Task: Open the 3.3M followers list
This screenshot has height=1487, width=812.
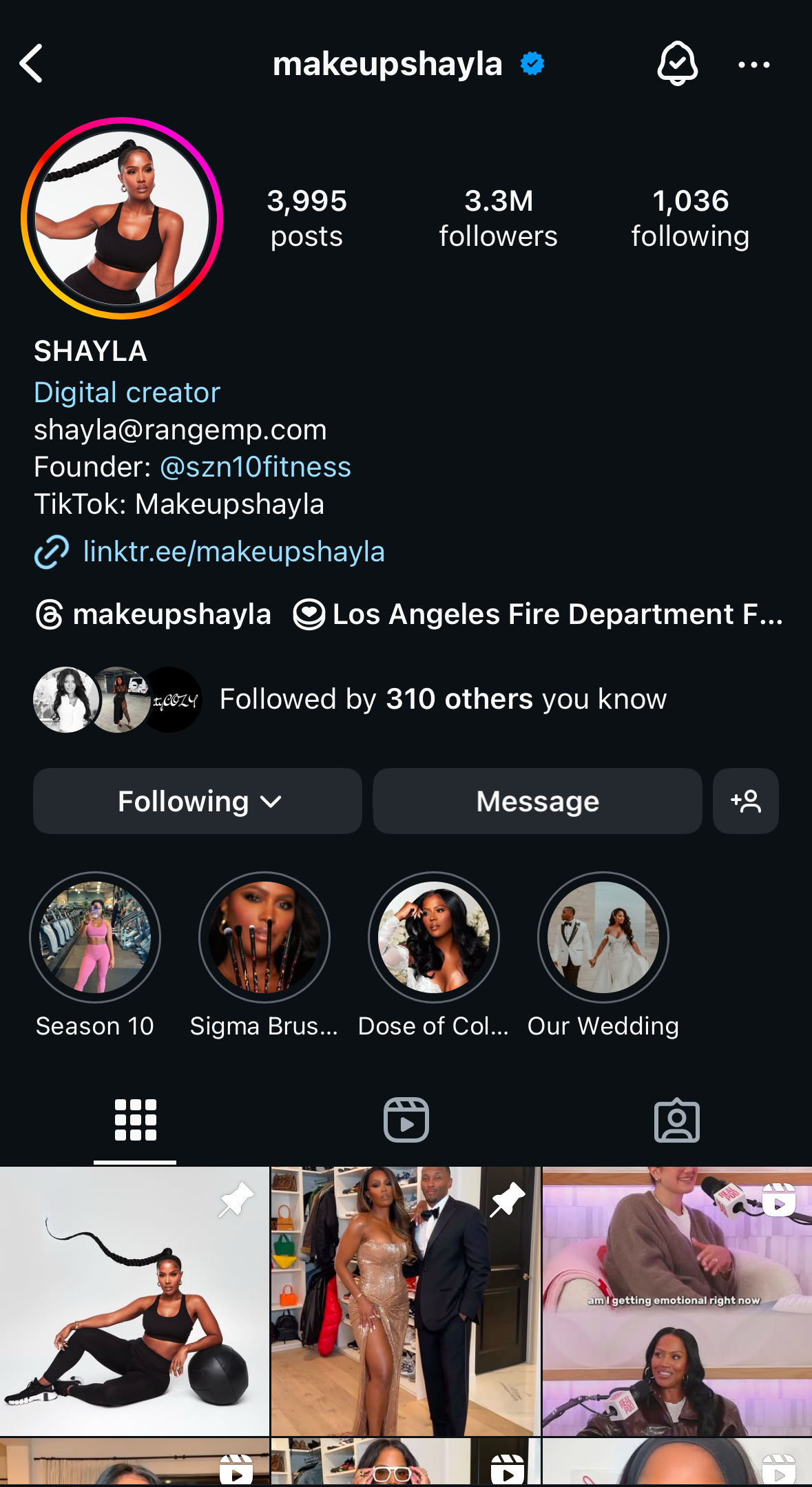Action: click(498, 218)
